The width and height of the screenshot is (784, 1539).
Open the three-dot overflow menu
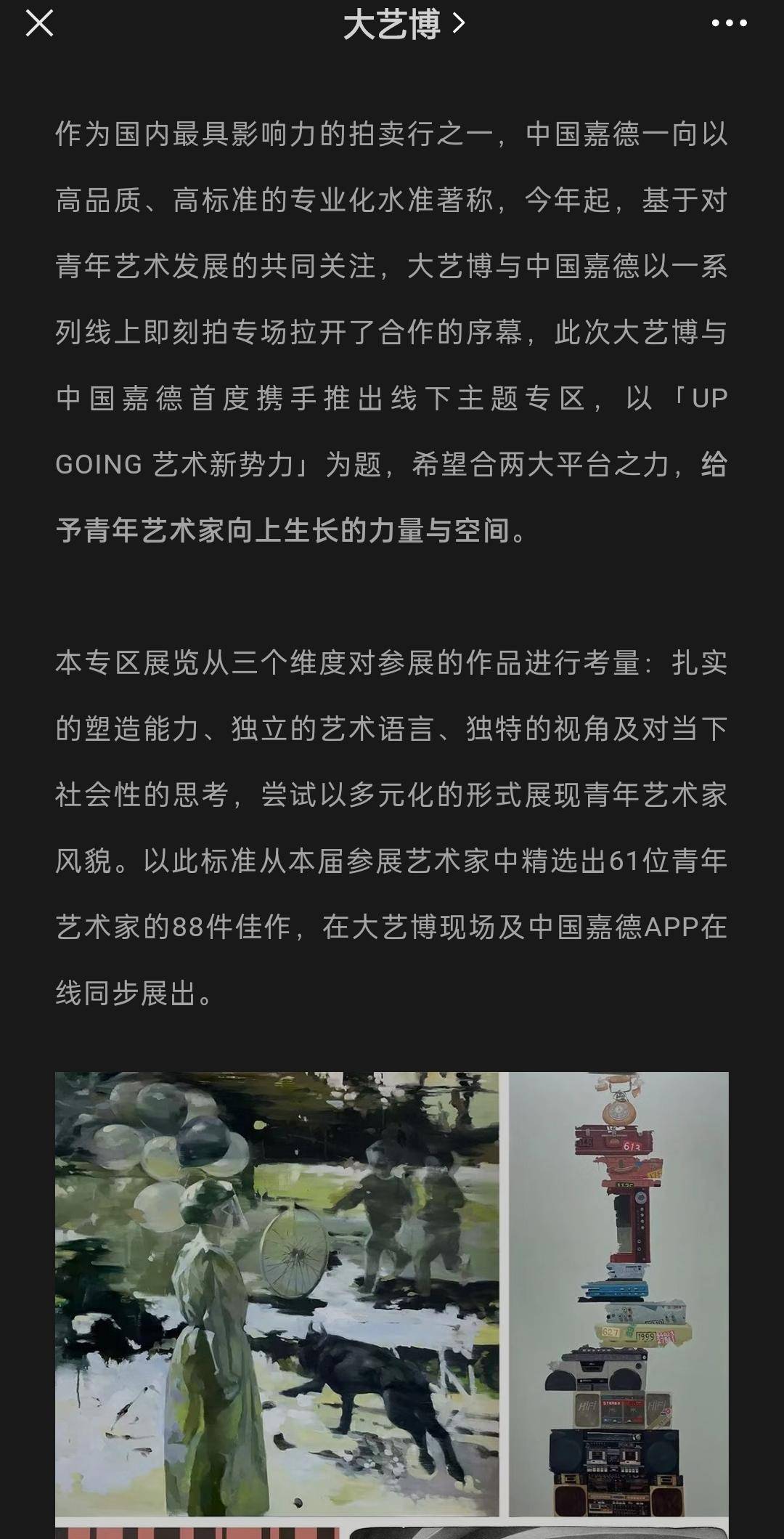click(729, 24)
